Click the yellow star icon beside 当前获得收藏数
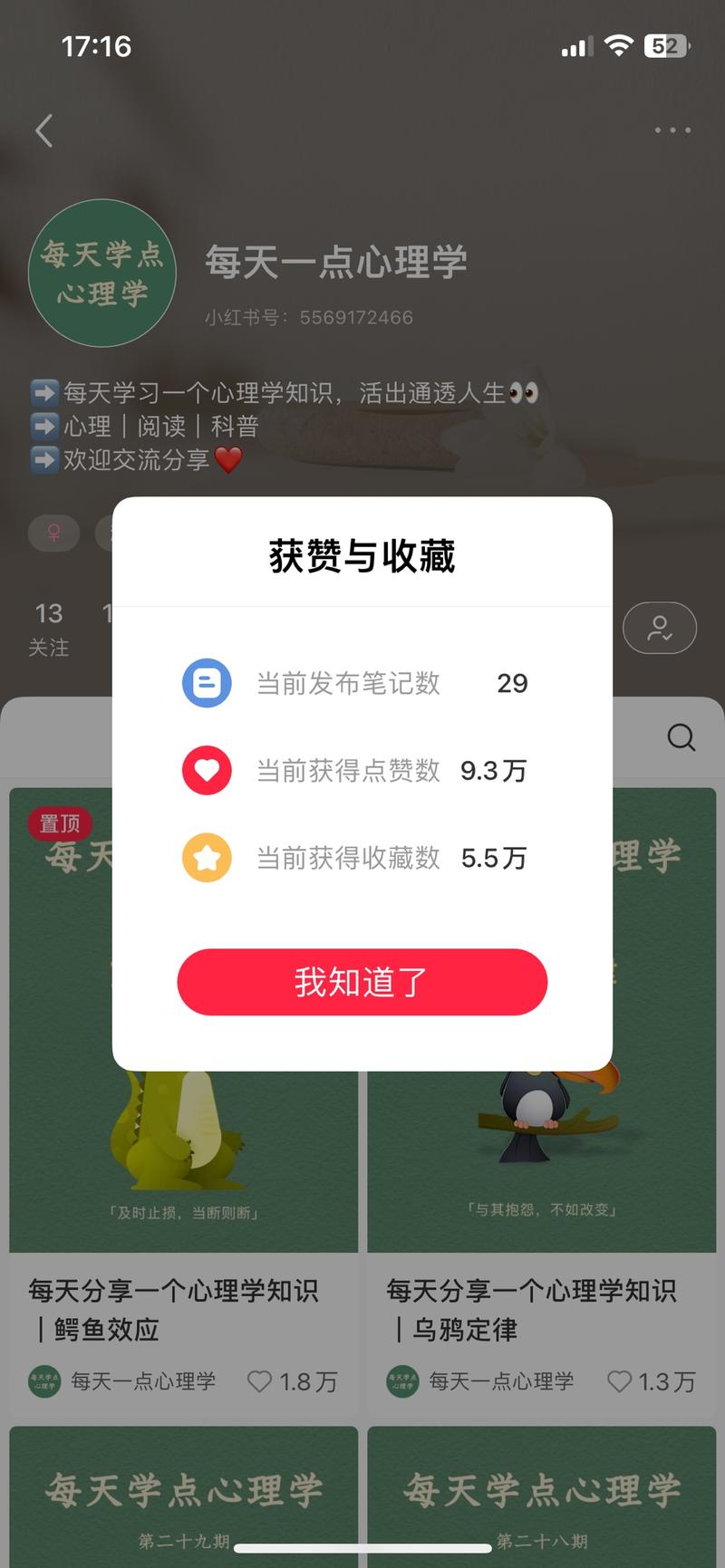The width and height of the screenshot is (725, 1568). click(x=207, y=858)
